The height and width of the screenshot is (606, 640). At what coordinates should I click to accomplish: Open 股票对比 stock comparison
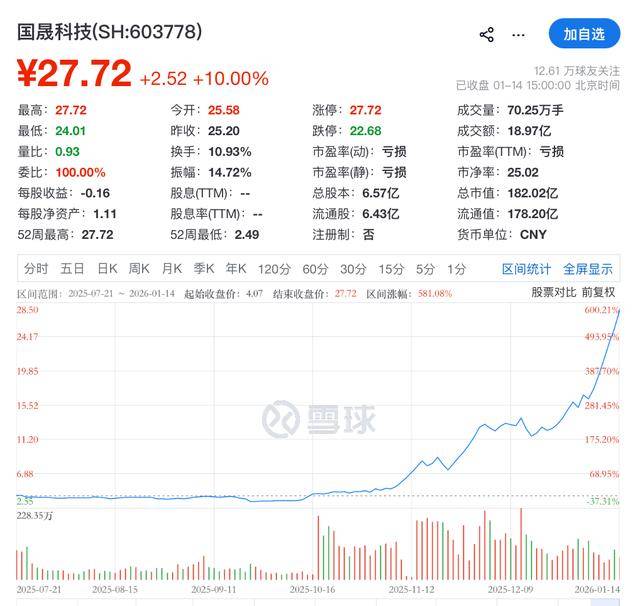pyautogui.click(x=554, y=293)
